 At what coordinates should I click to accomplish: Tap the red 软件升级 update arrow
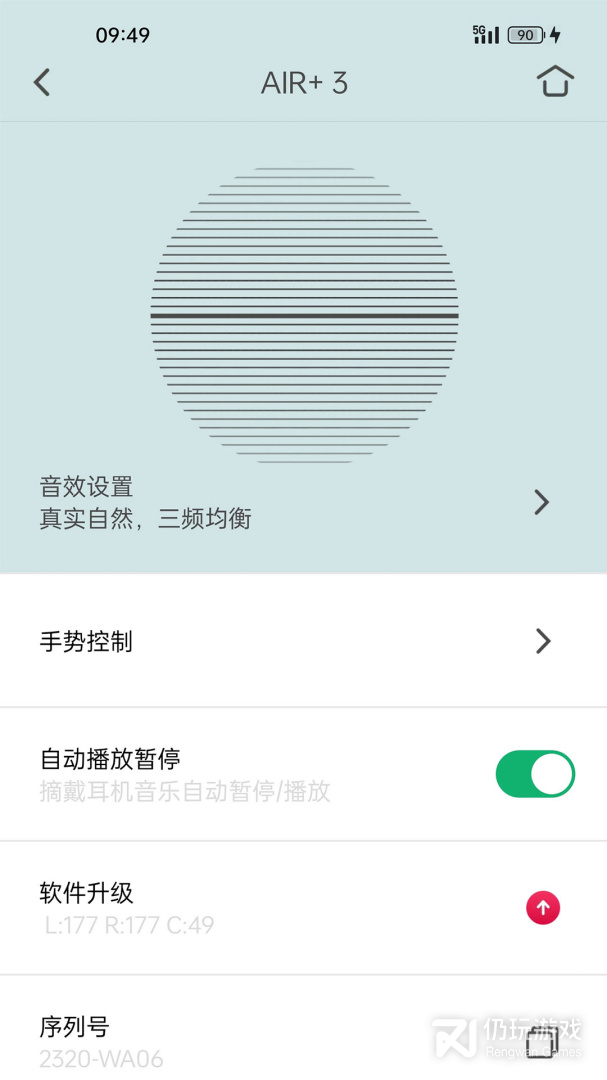point(543,908)
